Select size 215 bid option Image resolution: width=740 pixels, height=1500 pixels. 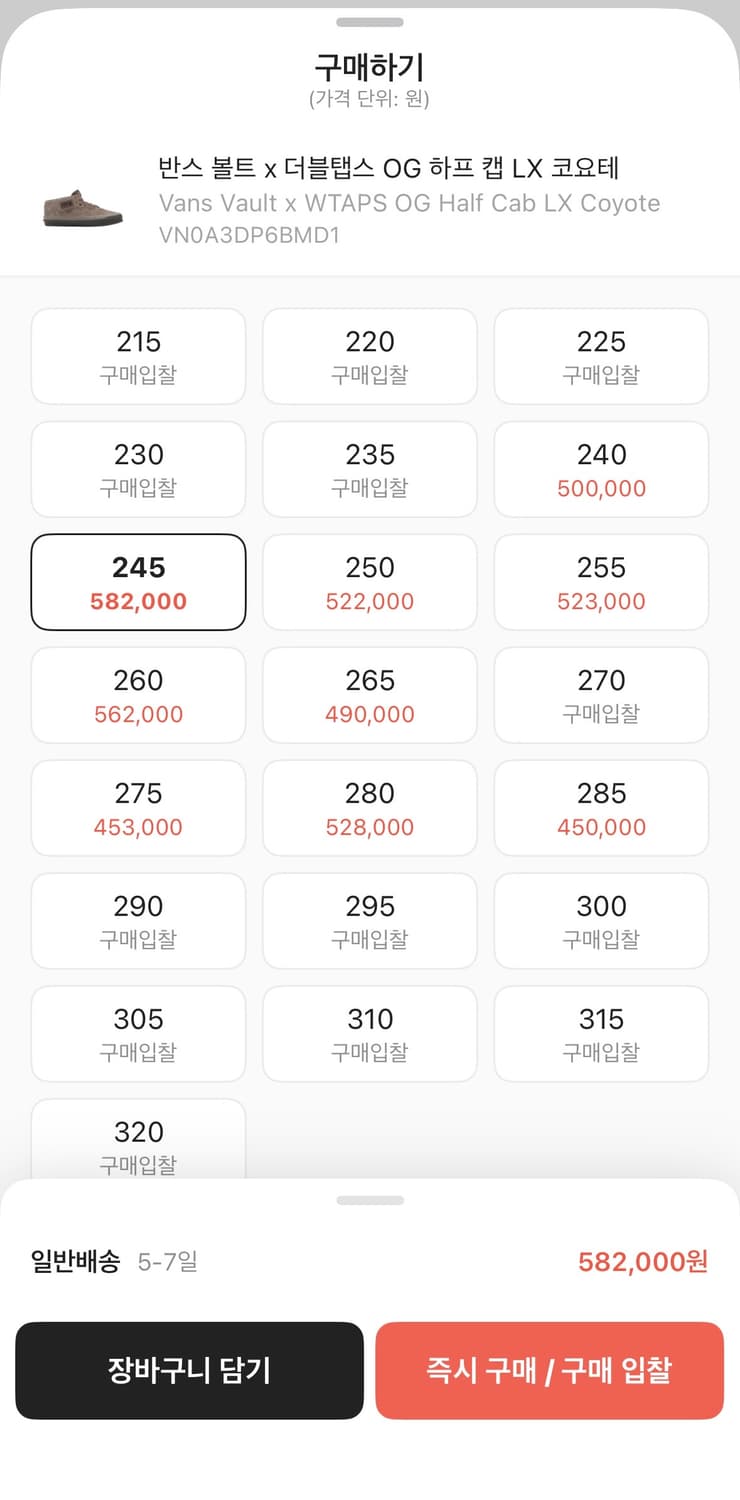pyautogui.click(x=137, y=356)
